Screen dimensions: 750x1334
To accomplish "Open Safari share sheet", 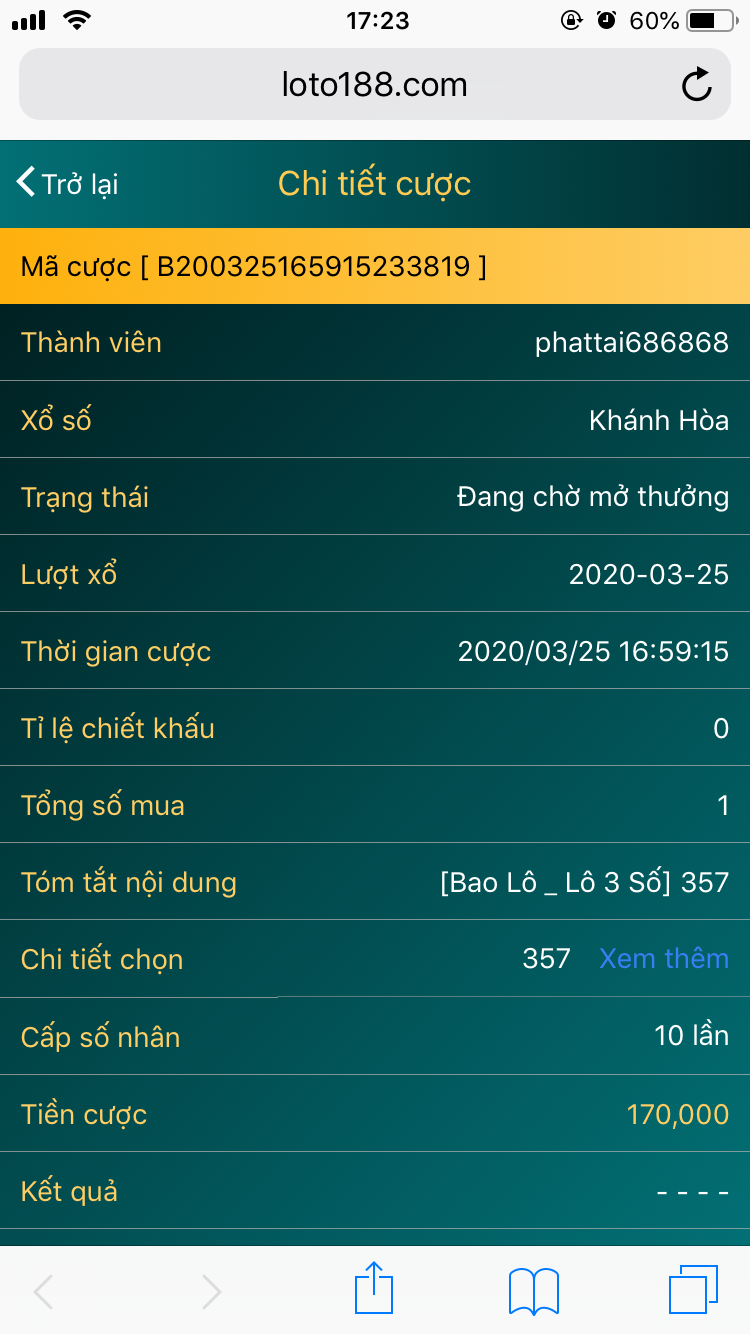I will tap(375, 1288).
